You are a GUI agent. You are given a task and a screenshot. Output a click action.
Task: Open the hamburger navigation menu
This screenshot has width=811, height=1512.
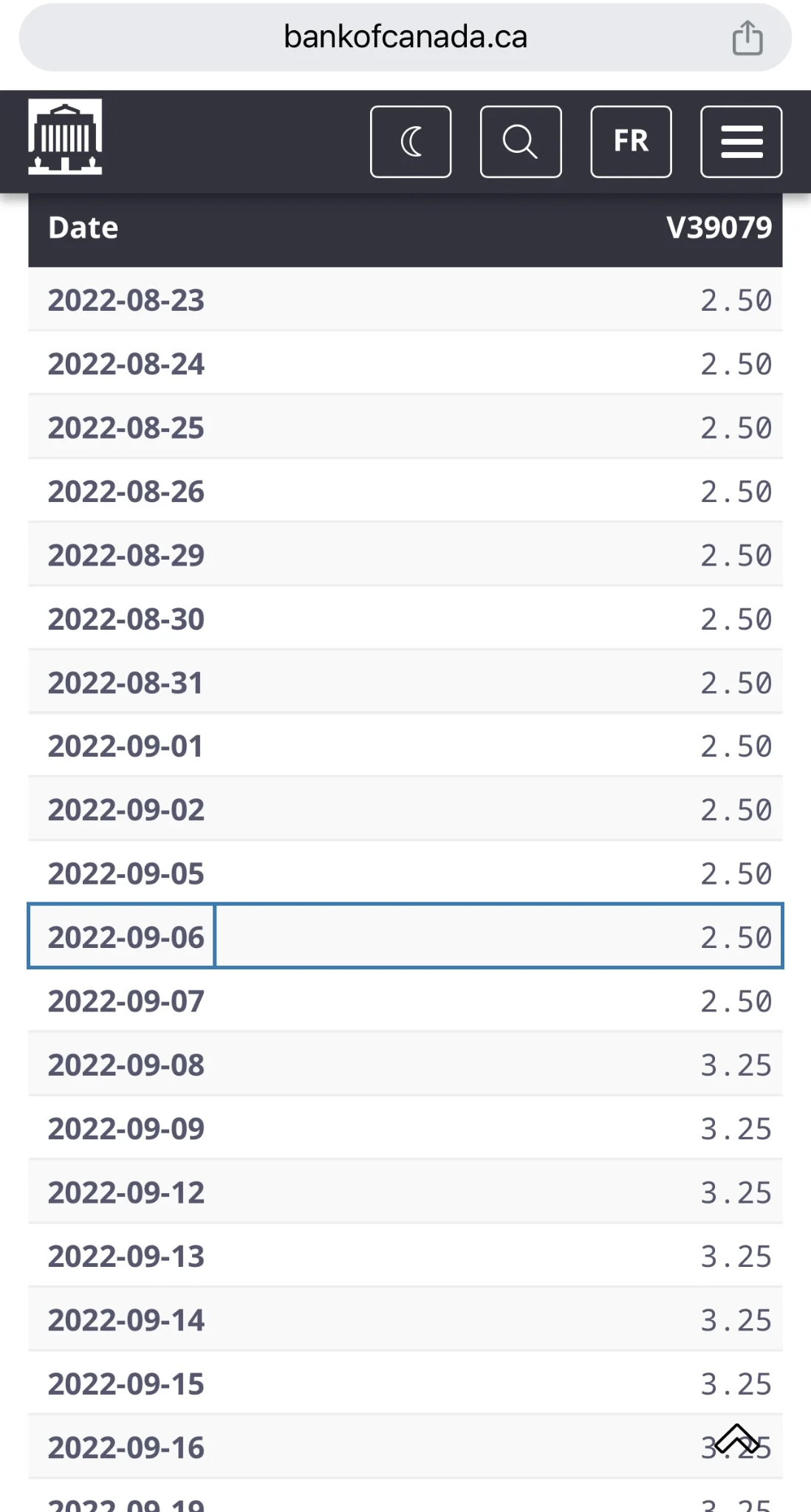tap(741, 142)
